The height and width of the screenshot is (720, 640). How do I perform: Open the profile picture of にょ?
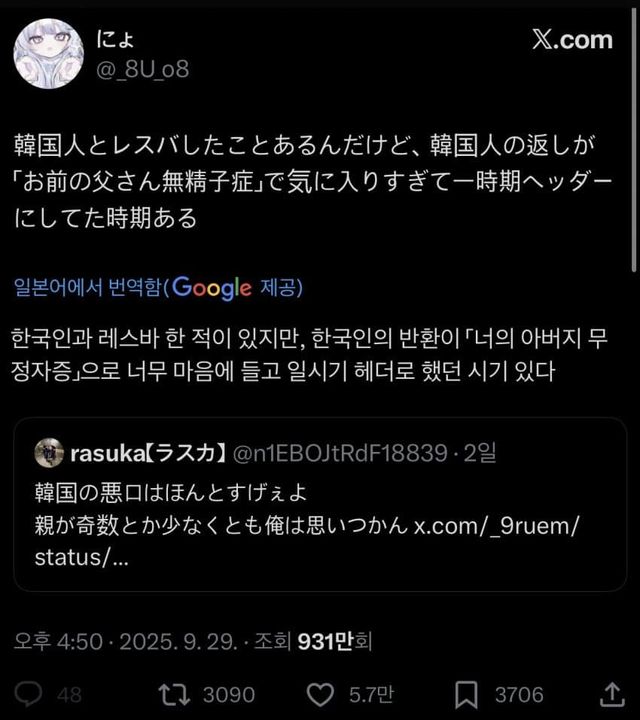pyautogui.click(x=48, y=53)
